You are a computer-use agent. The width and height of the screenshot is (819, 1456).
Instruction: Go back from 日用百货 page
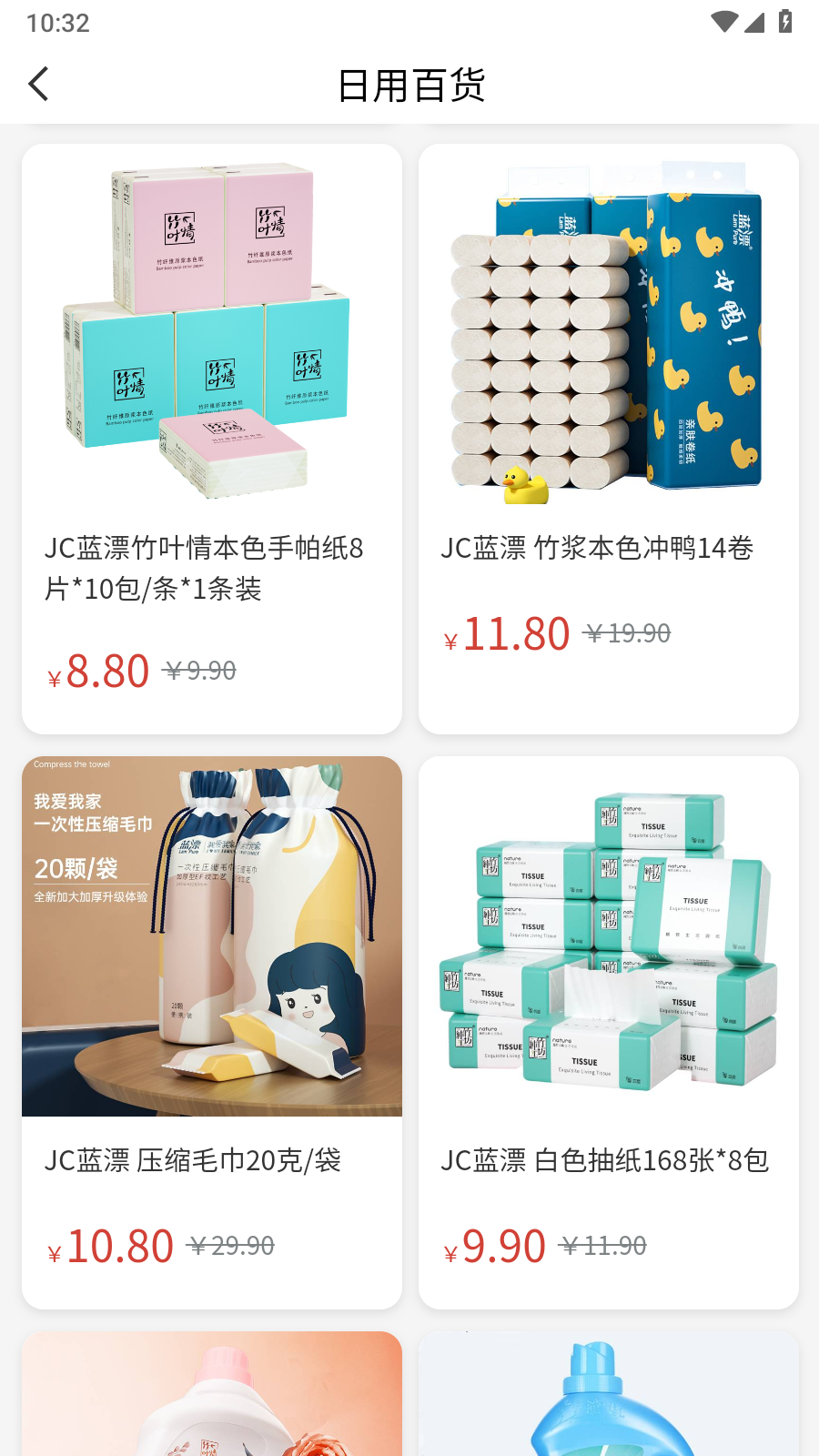tap(38, 85)
